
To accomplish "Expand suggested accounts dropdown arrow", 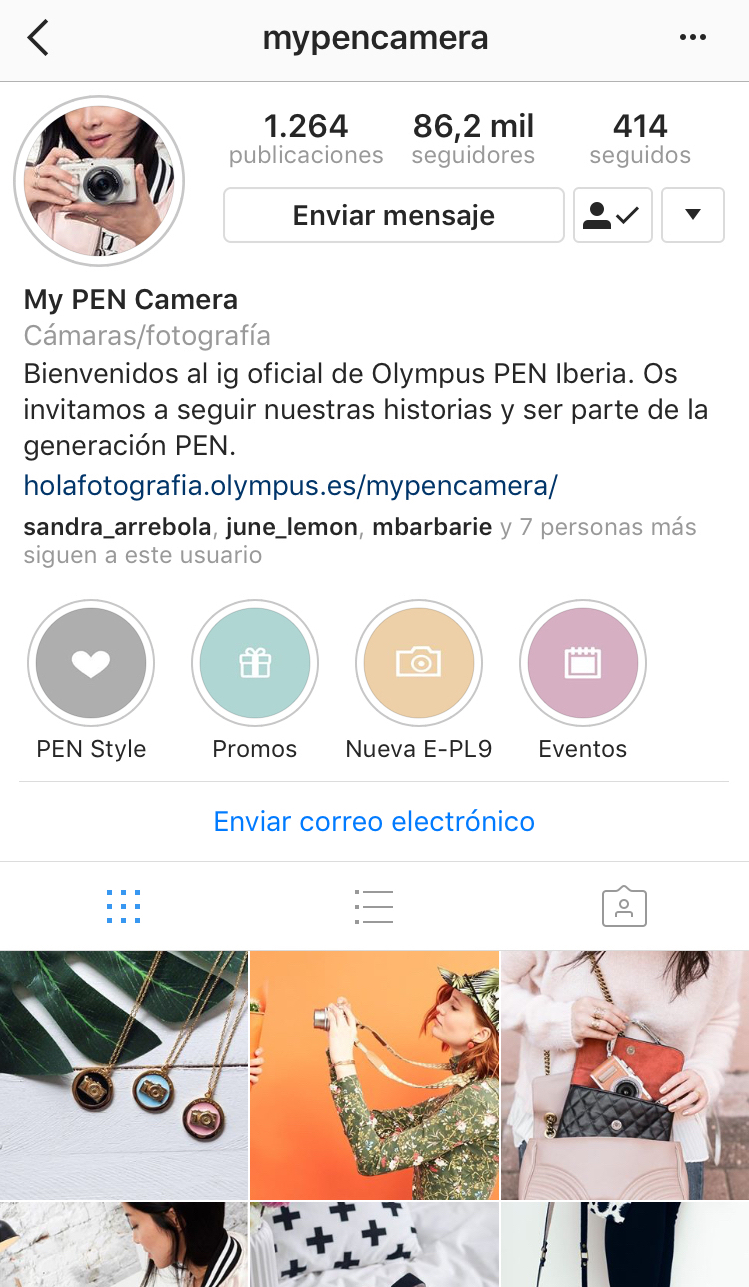I will (692, 215).
